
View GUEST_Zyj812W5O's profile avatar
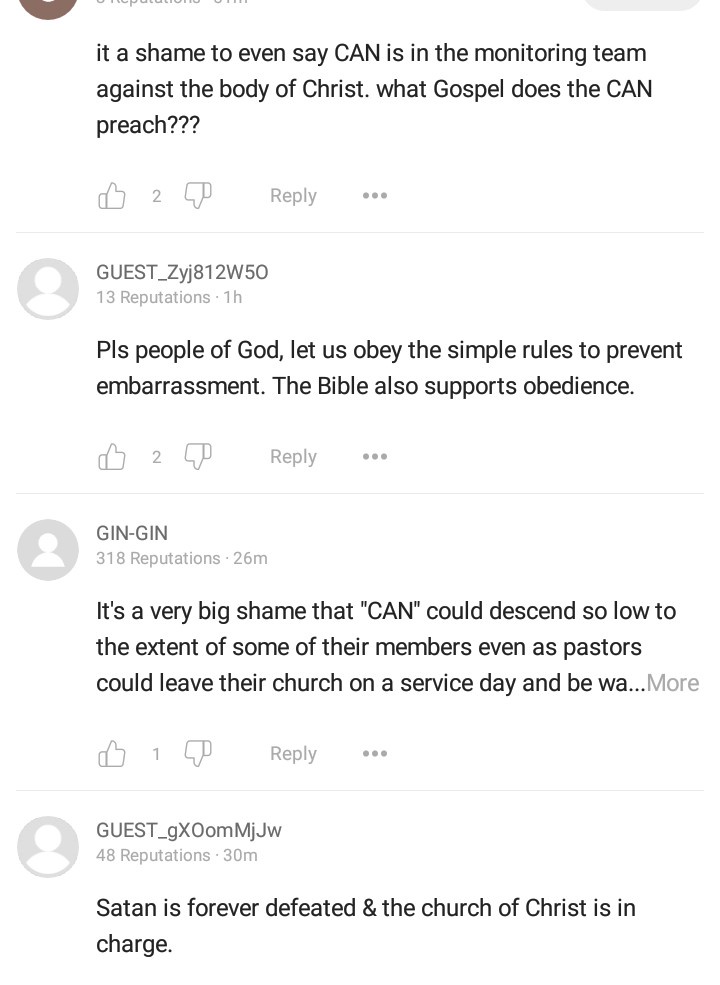tap(48, 289)
